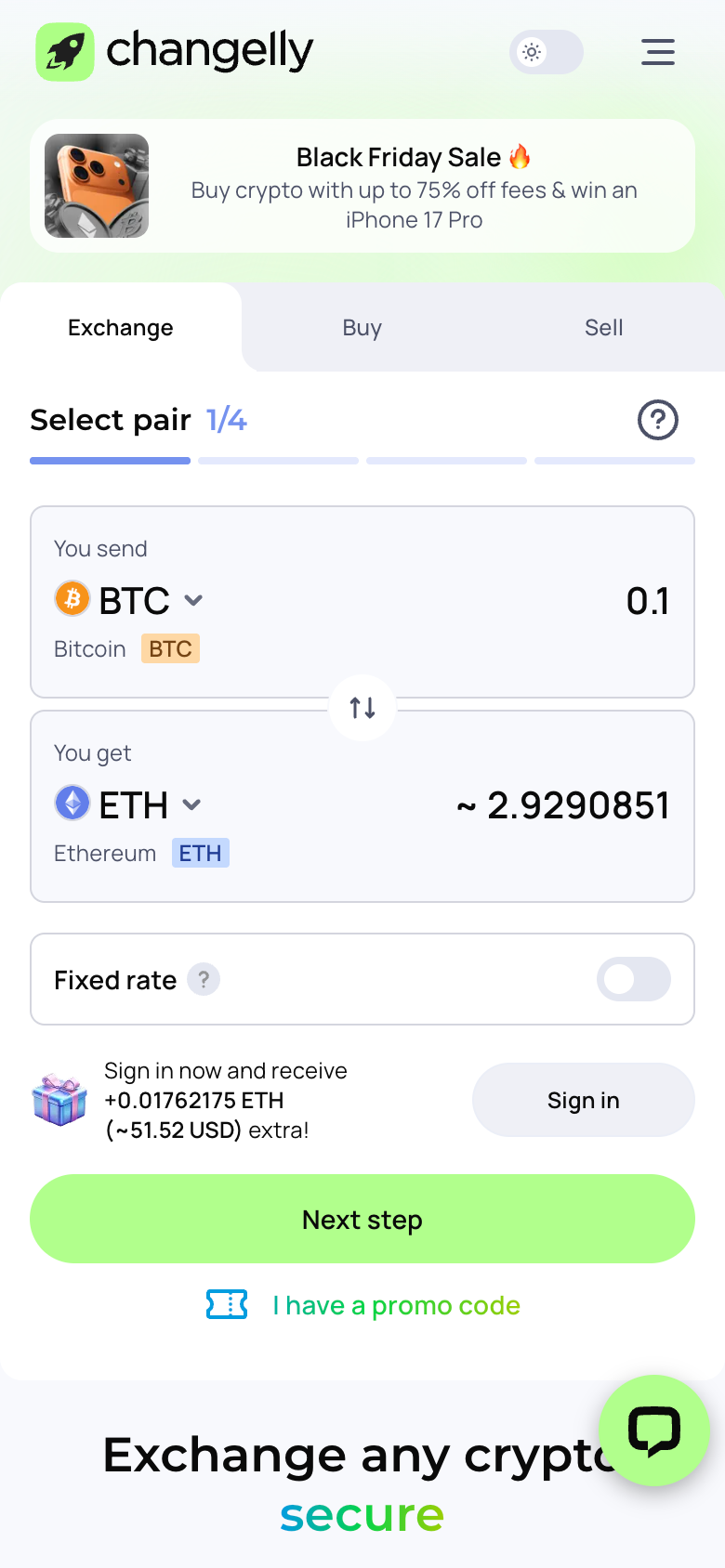Screen dimensions: 725x1568
Task: Click the Ethereum coin icon
Action: (x=72, y=803)
